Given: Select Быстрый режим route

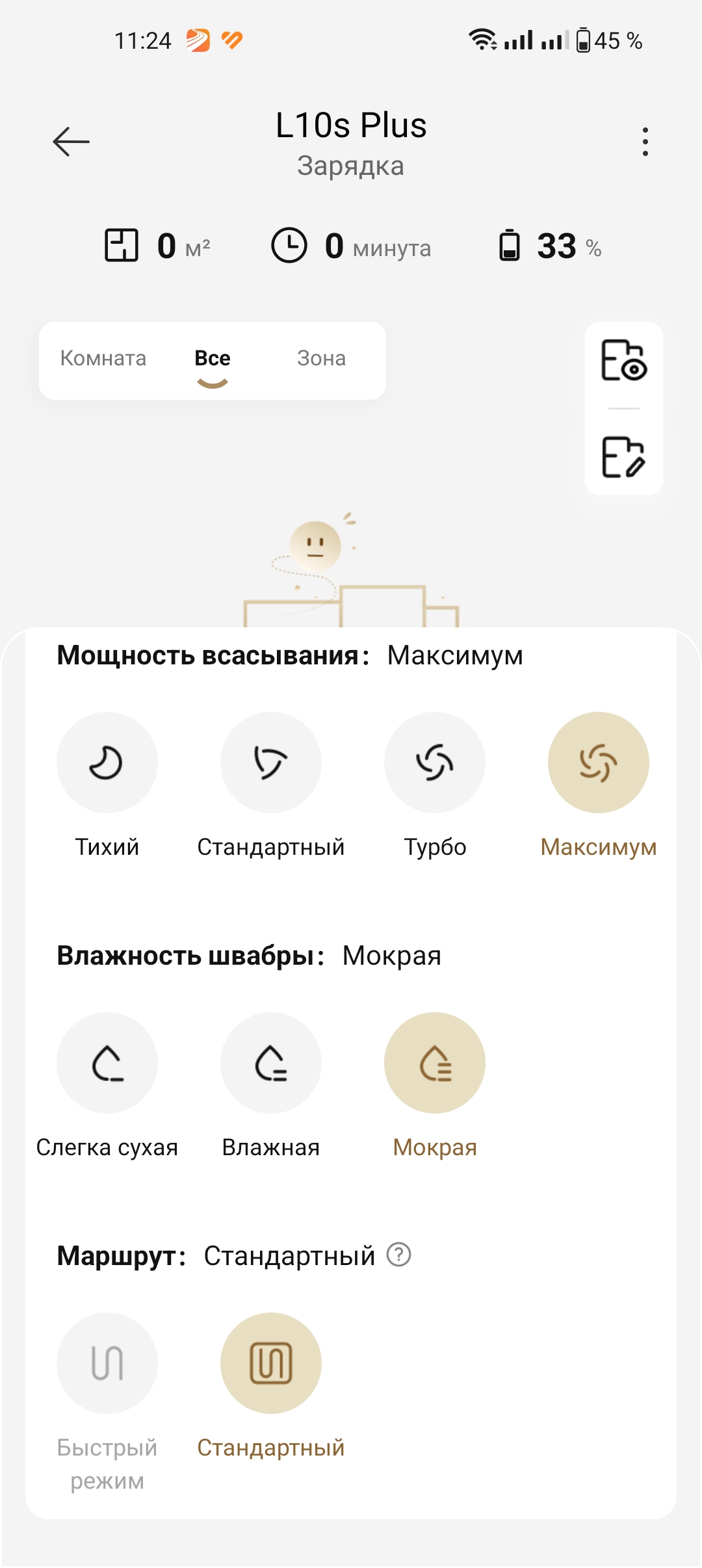Looking at the screenshot, I should (107, 1363).
